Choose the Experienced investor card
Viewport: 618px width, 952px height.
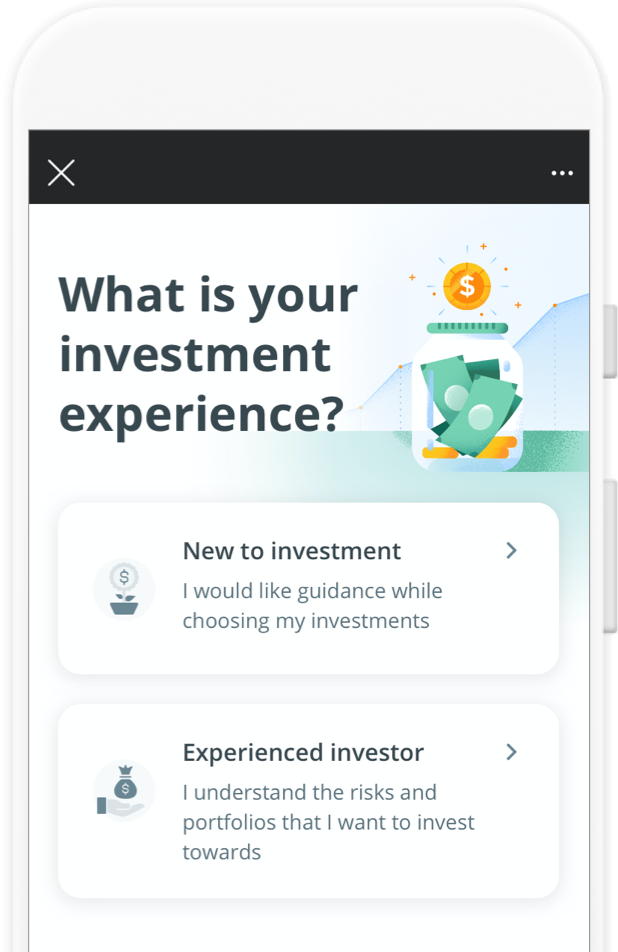[308, 800]
